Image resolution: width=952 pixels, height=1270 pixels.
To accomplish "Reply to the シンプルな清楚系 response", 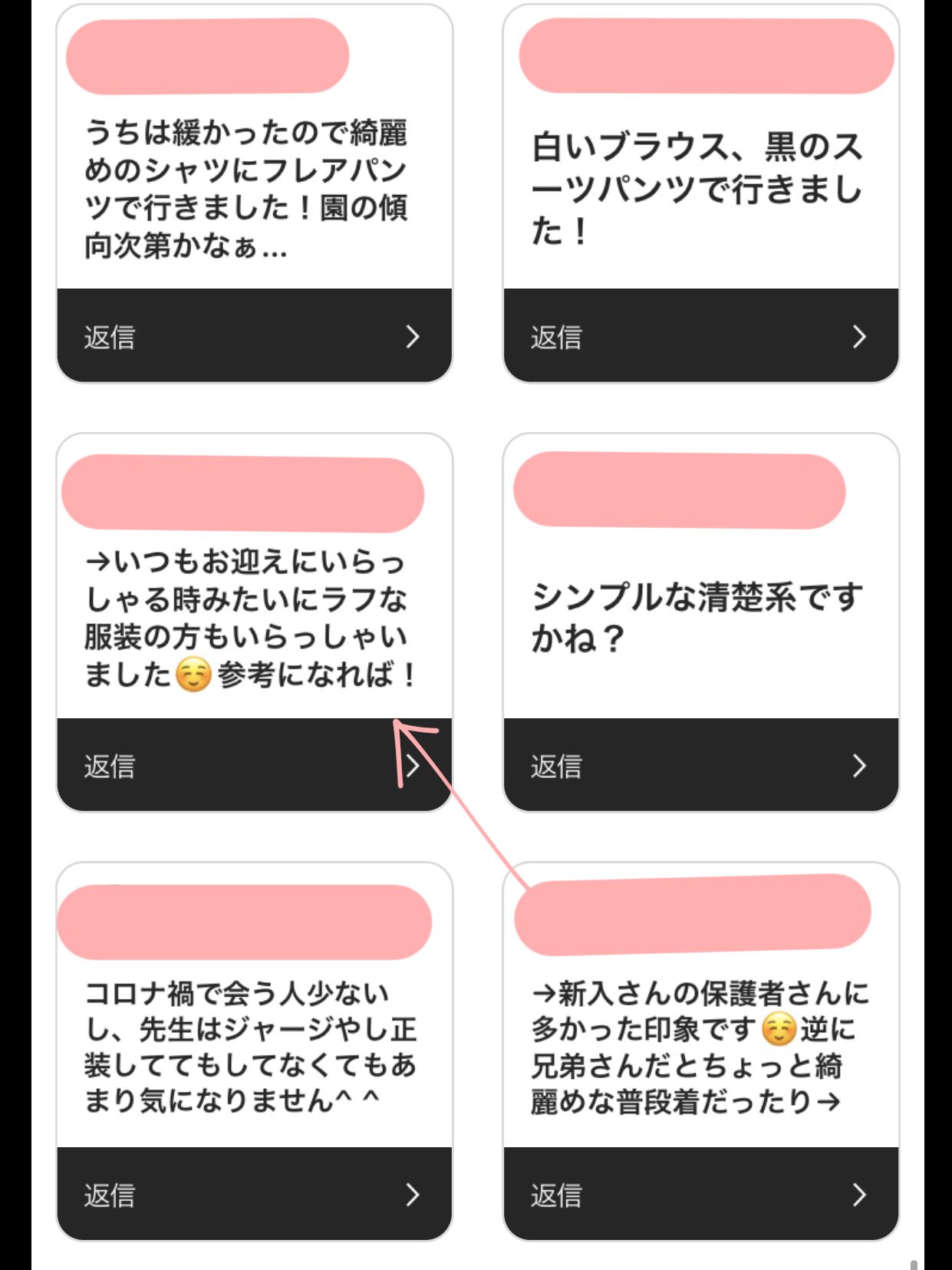I will (700, 765).
